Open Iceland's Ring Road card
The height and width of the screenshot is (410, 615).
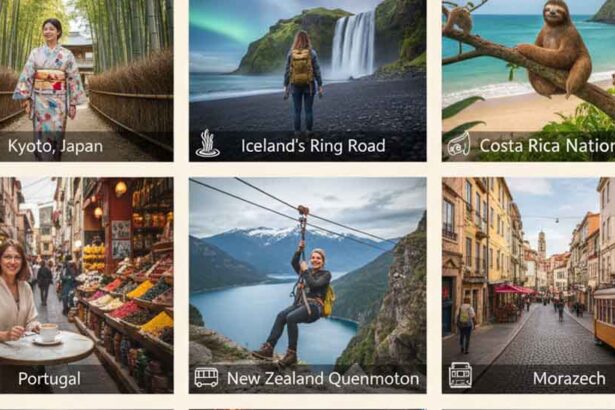click(307, 80)
